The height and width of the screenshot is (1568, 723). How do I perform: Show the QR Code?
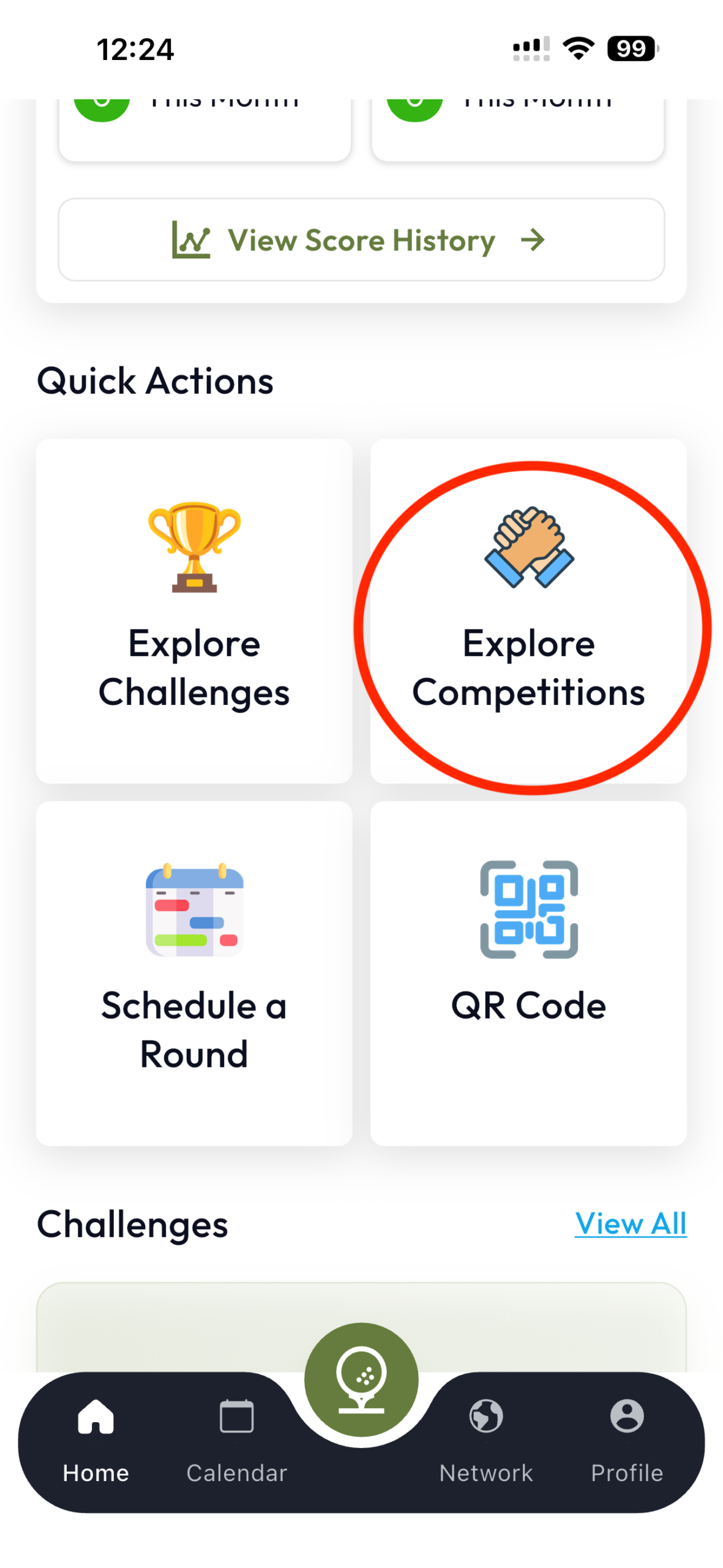tap(528, 973)
